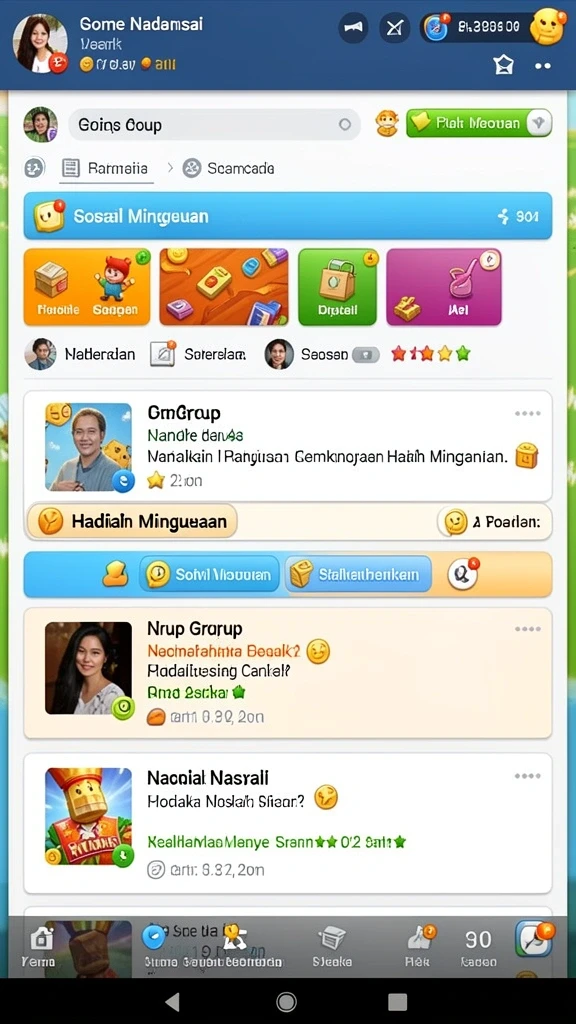Tap the Android back button
The height and width of the screenshot is (1024, 576).
point(172,1001)
